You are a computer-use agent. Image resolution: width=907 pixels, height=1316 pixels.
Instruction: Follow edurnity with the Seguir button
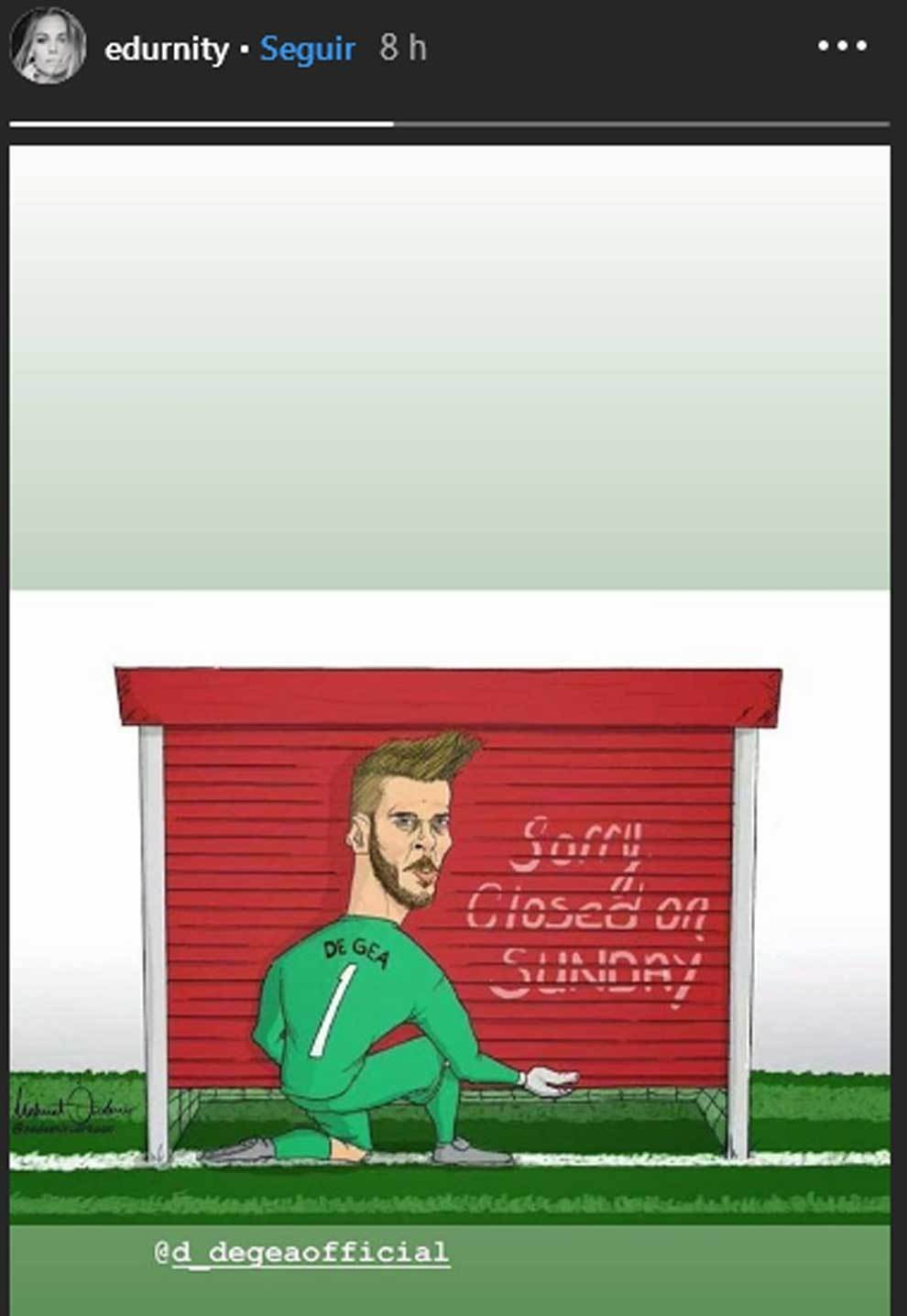(307, 49)
